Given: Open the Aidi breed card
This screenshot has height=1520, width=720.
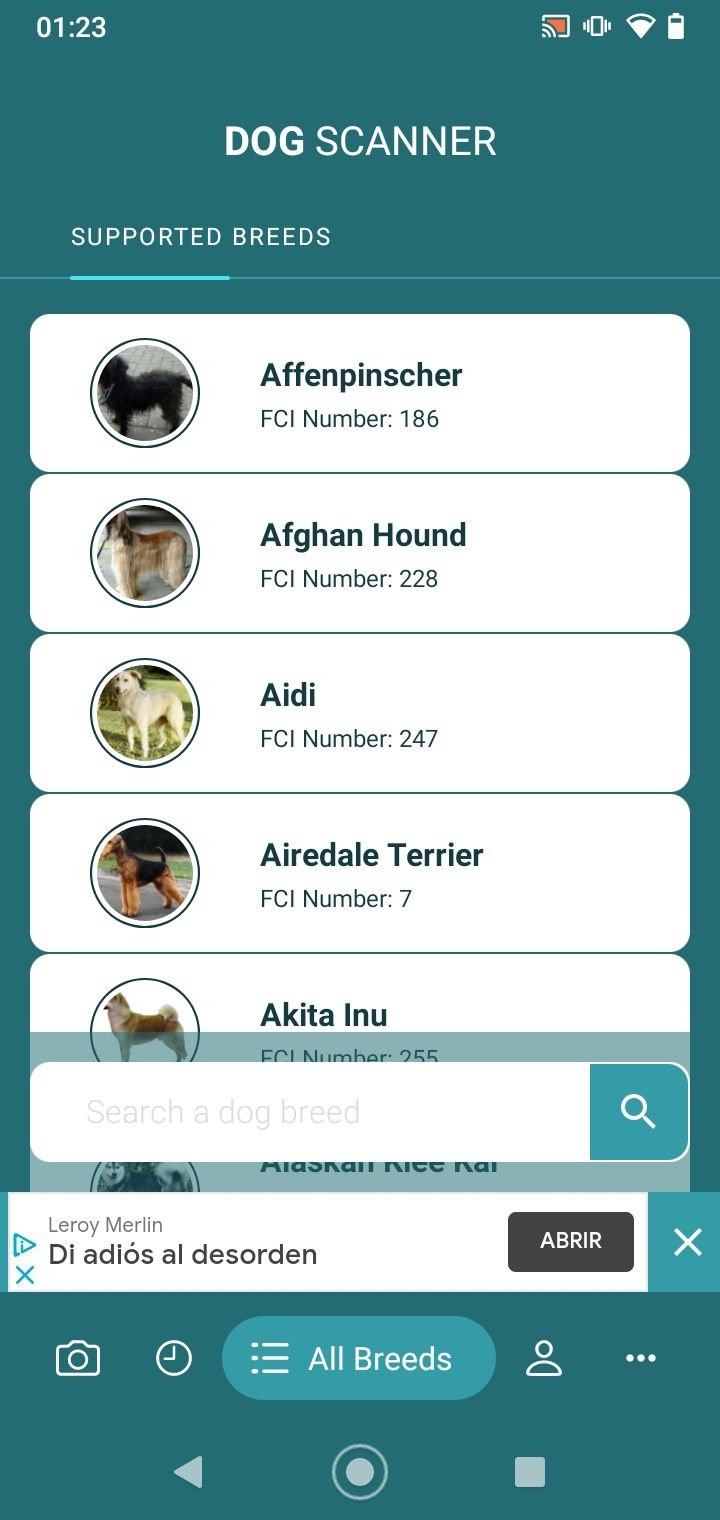Looking at the screenshot, I should point(360,713).
